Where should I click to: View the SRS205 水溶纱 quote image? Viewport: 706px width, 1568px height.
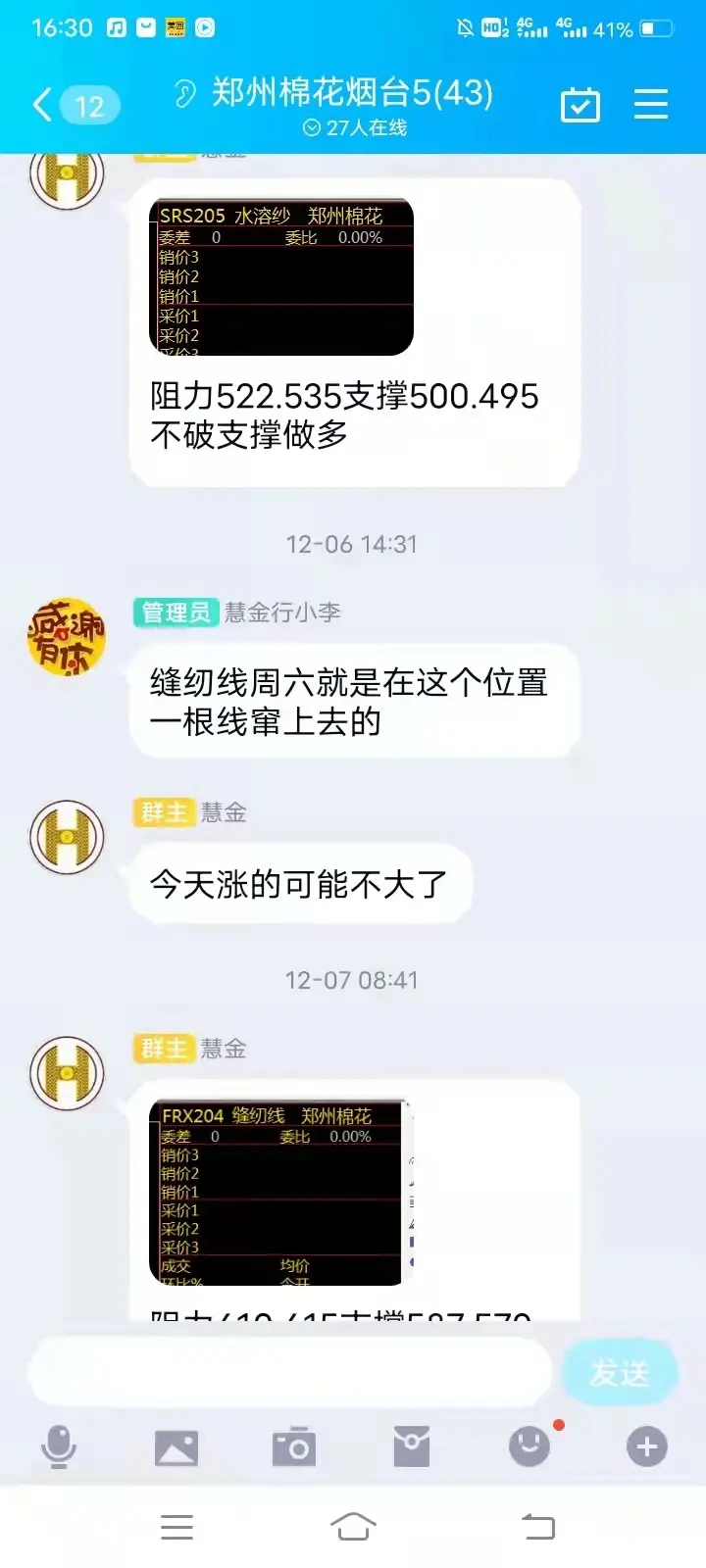tap(281, 276)
